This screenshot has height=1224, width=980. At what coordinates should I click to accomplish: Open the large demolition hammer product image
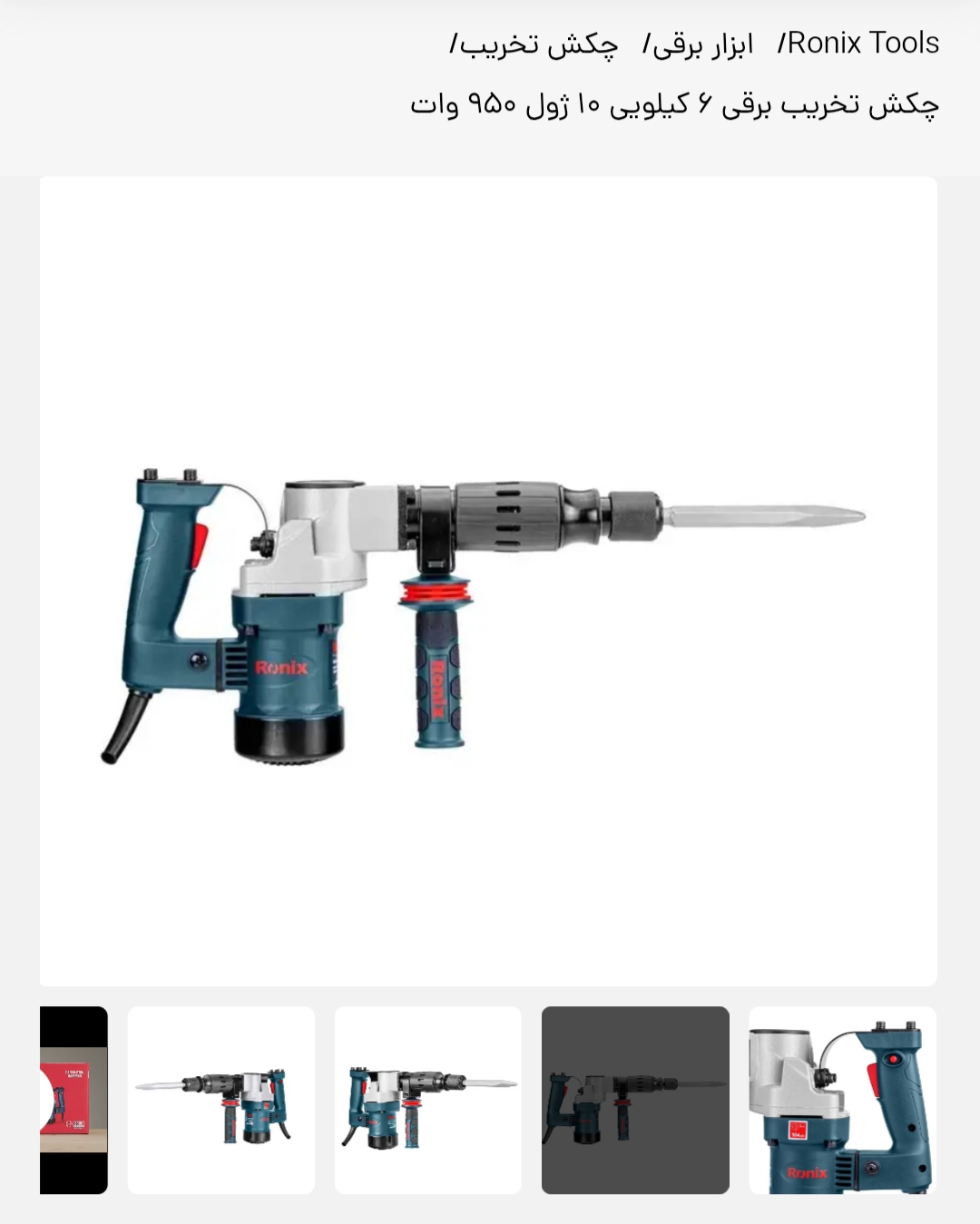pos(488,581)
